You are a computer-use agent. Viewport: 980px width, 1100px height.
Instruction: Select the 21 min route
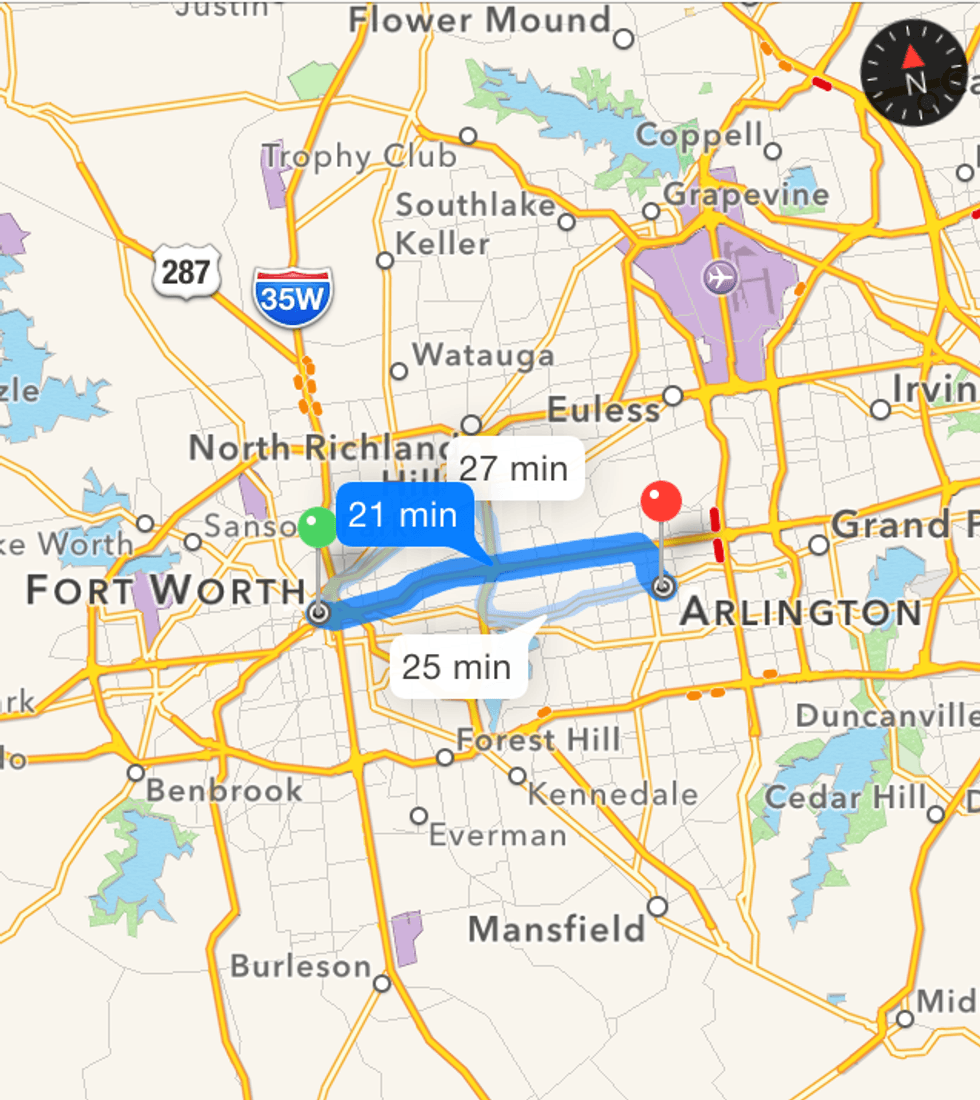(x=403, y=515)
